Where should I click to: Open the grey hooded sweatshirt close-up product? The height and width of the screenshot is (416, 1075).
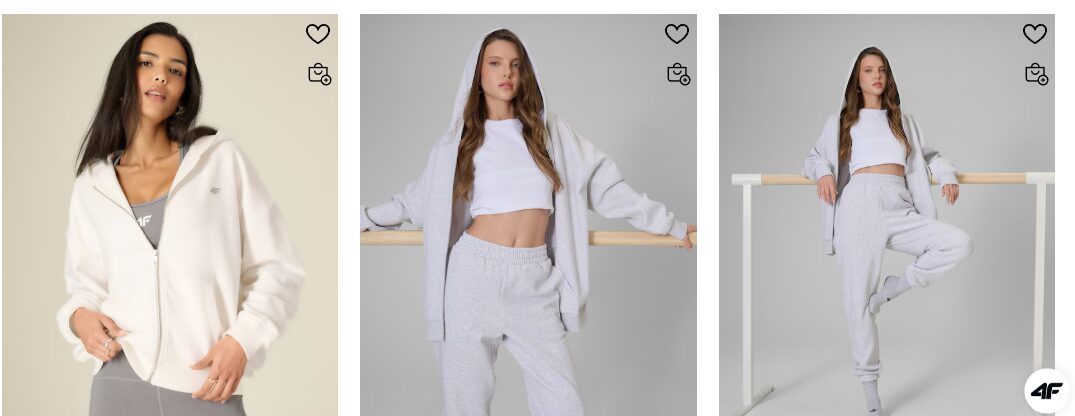point(528,215)
